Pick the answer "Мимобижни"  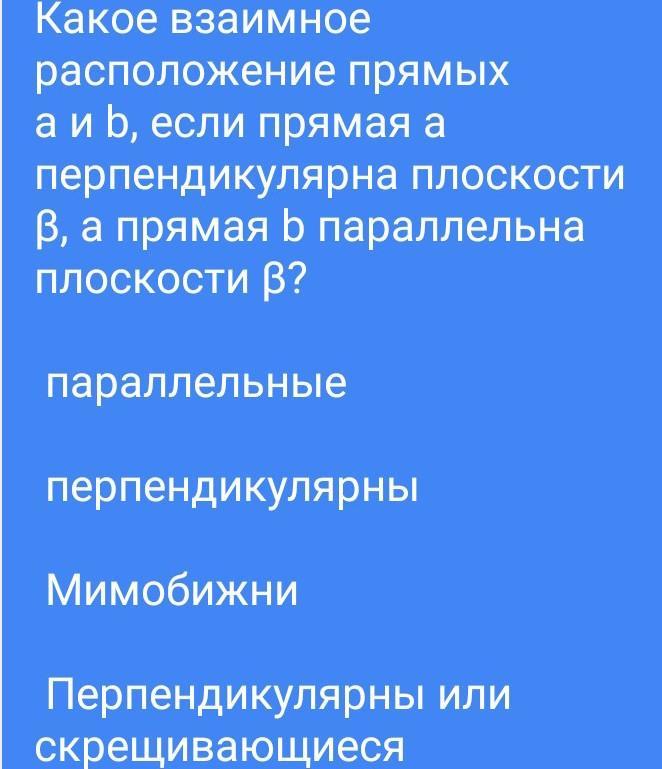coord(172,591)
